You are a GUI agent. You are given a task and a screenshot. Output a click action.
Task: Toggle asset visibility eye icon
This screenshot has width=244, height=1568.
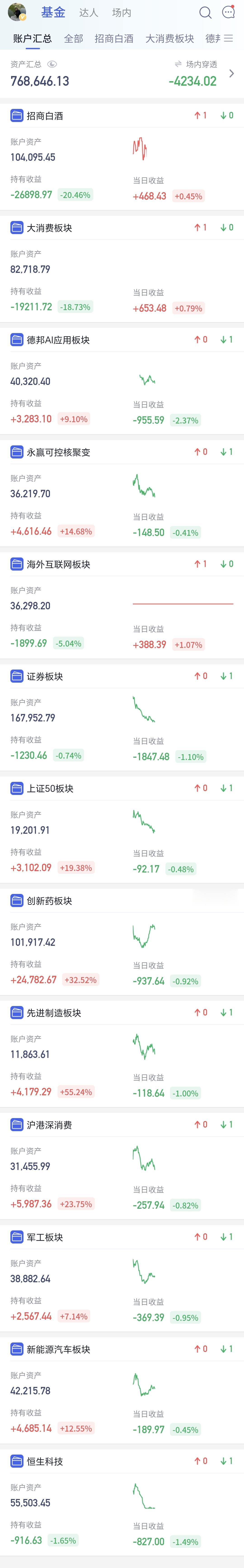click(x=52, y=64)
